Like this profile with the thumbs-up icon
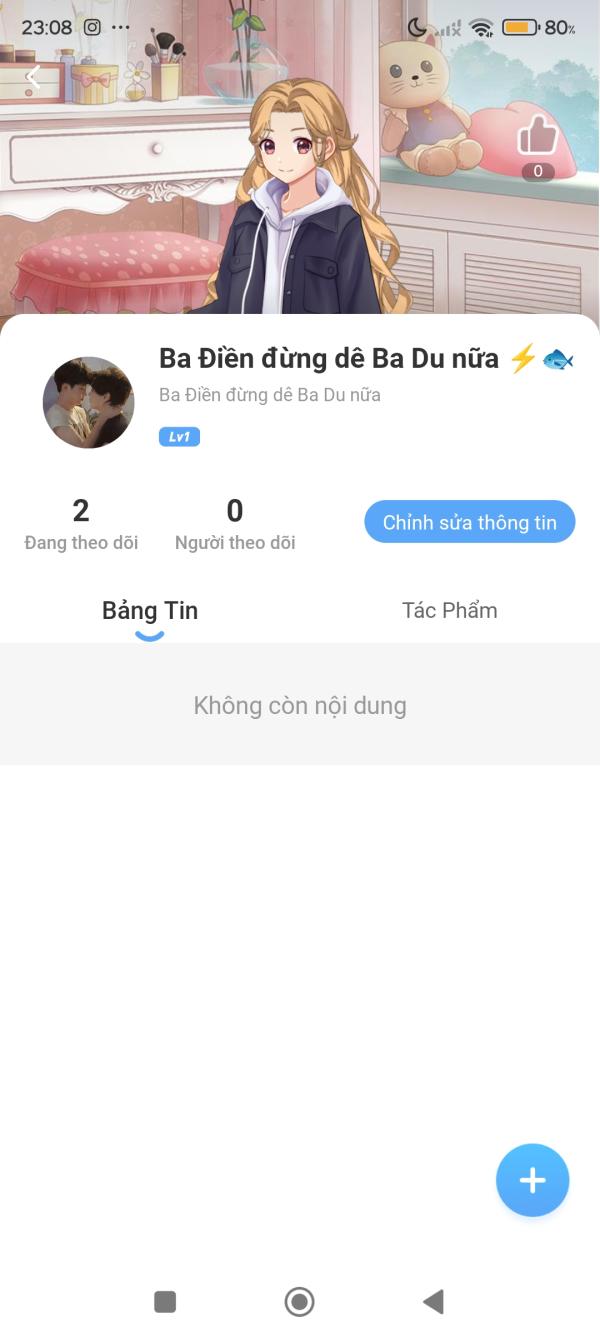This screenshot has width=600, height=1338. (538, 137)
